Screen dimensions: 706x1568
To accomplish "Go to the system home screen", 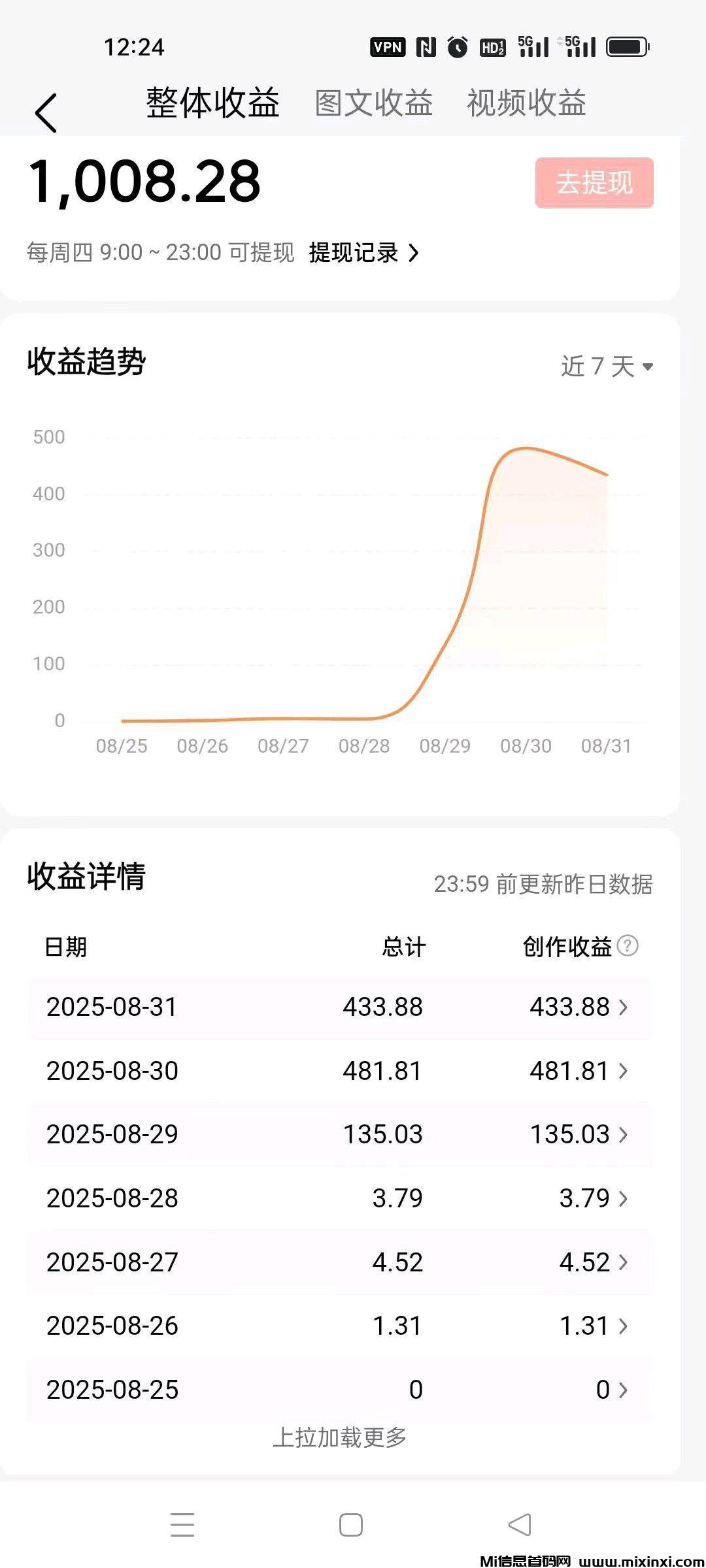I will [x=351, y=1525].
